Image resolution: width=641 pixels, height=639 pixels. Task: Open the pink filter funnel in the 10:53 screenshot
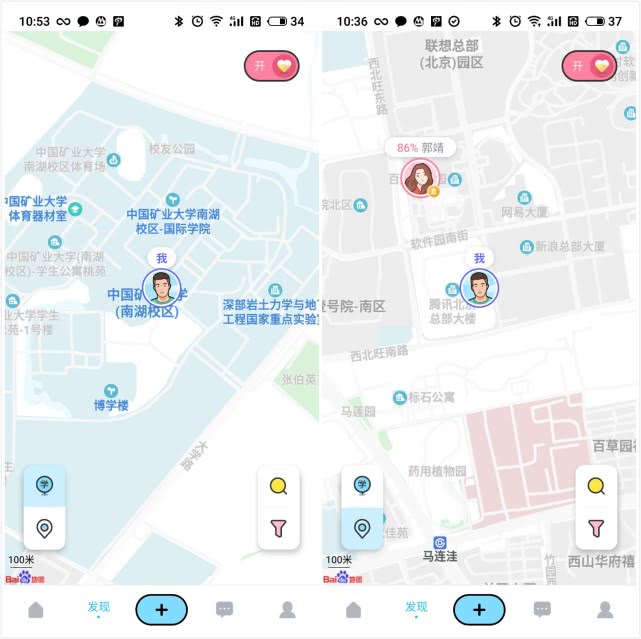[x=278, y=527]
